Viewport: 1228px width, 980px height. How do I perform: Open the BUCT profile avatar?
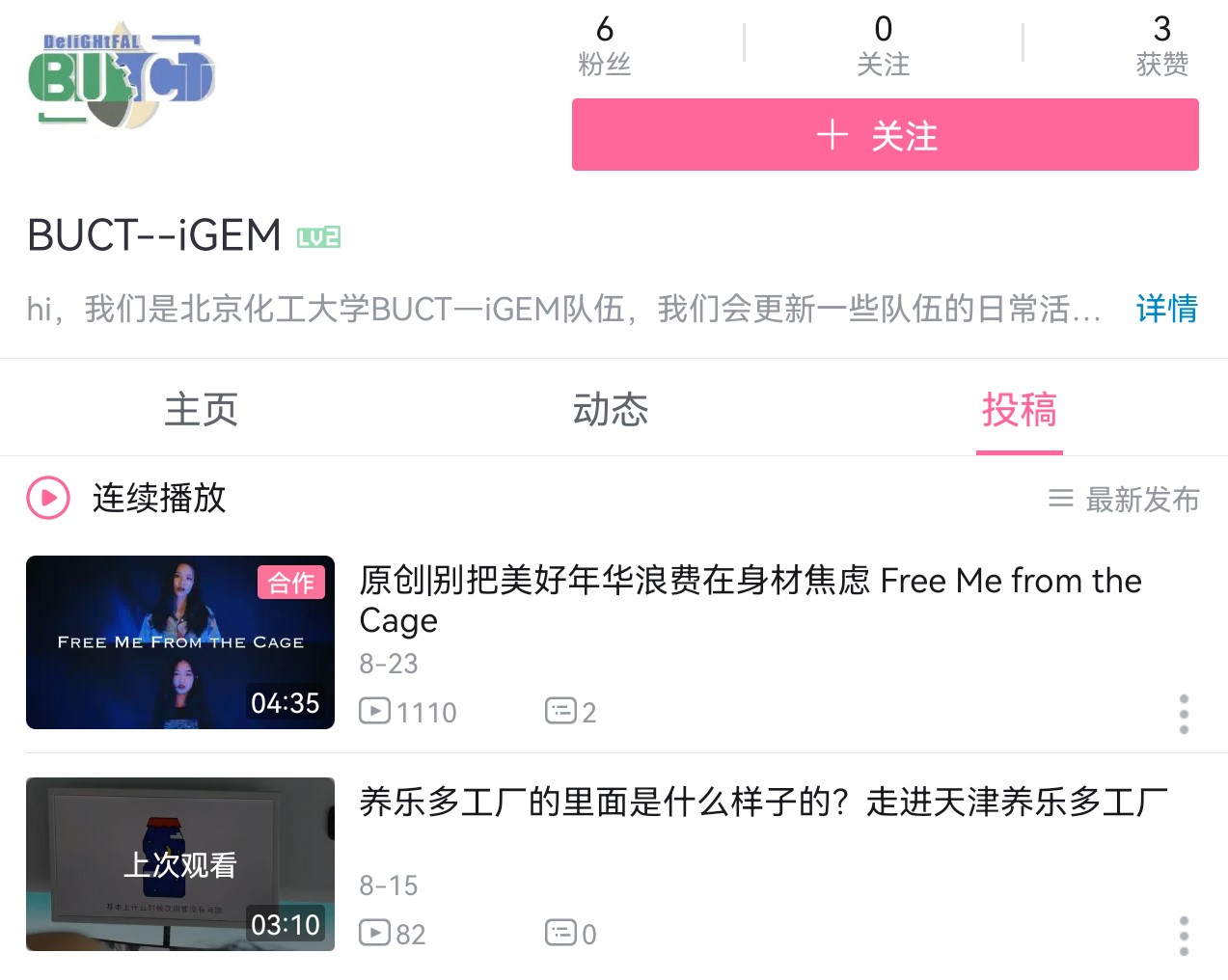[x=122, y=75]
